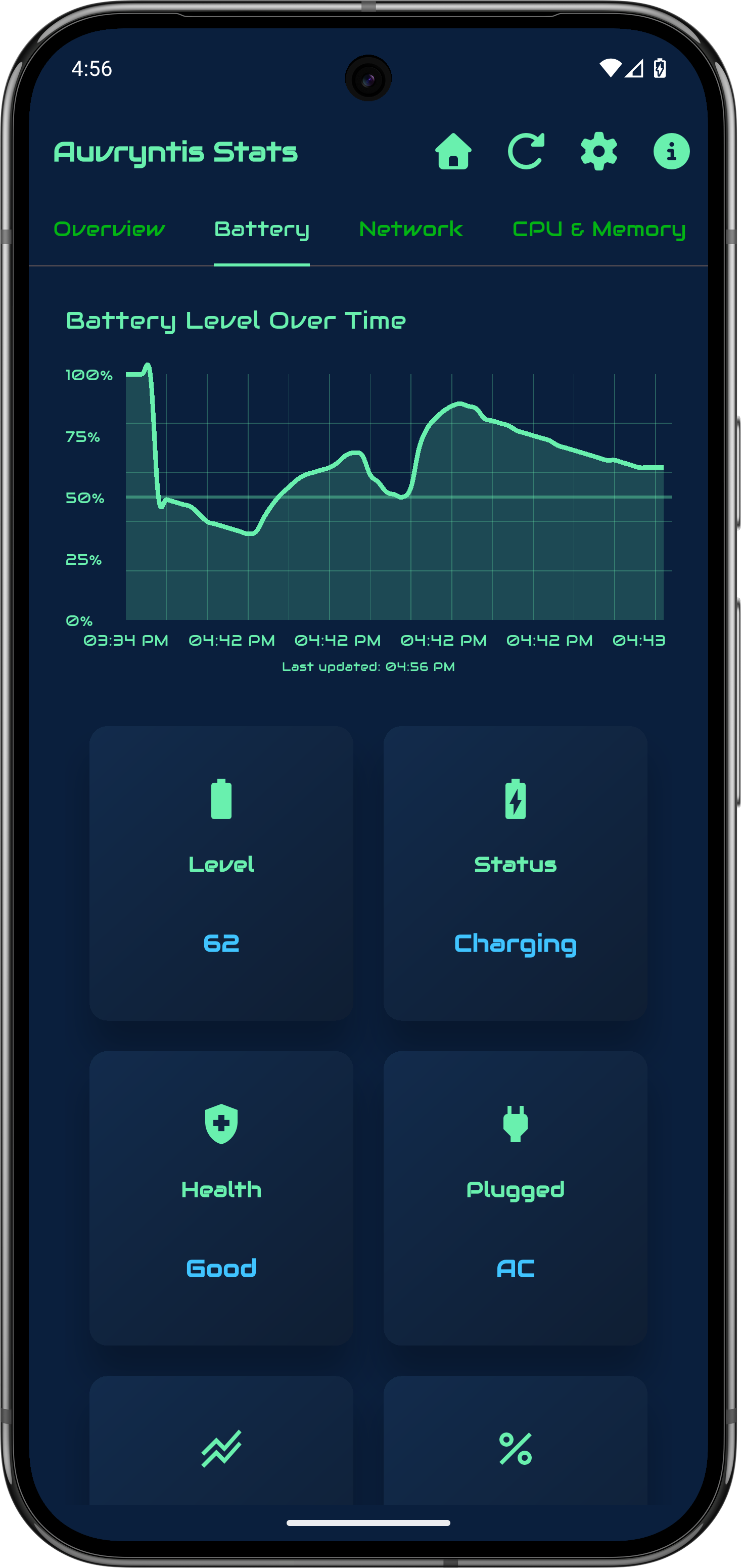Screen dimensions: 741x1568
Task: Switch to the Overview tab
Action: click(110, 230)
